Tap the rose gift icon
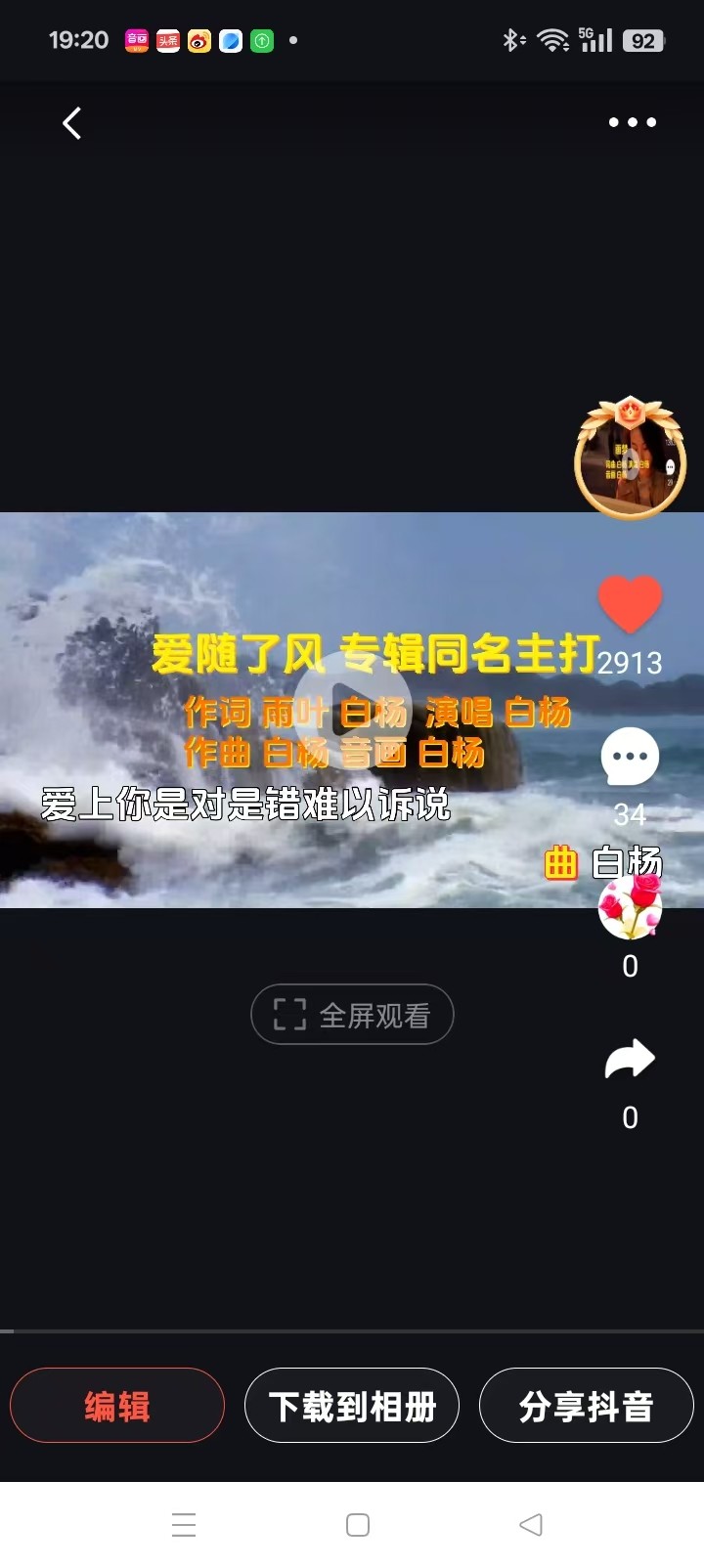Screen dimensions: 704x1568 coord(630,907)
